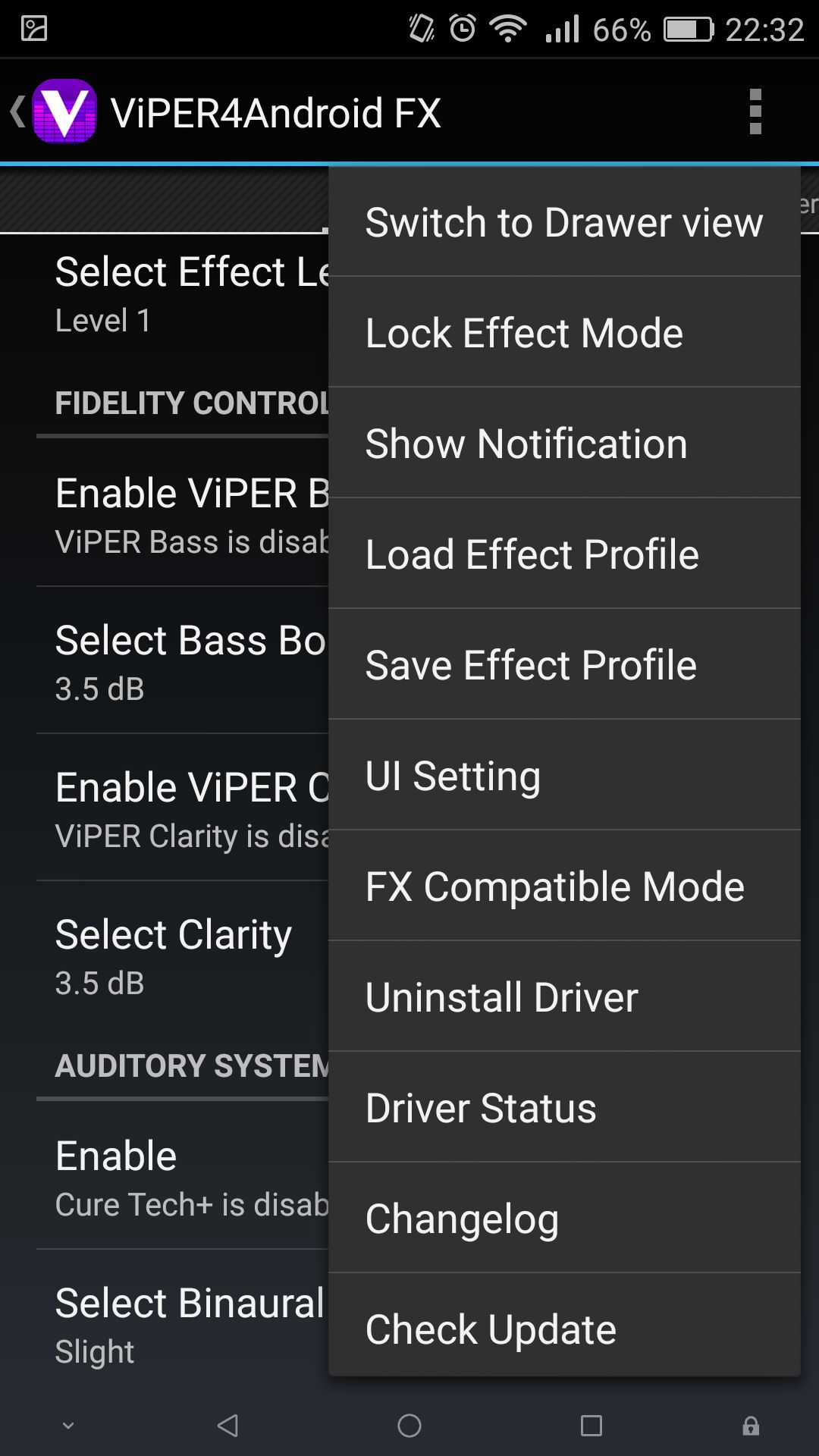Tap the ViPER4Android app icon back arrow
The height and width of the screenshot is (1456, 819).
53,111
